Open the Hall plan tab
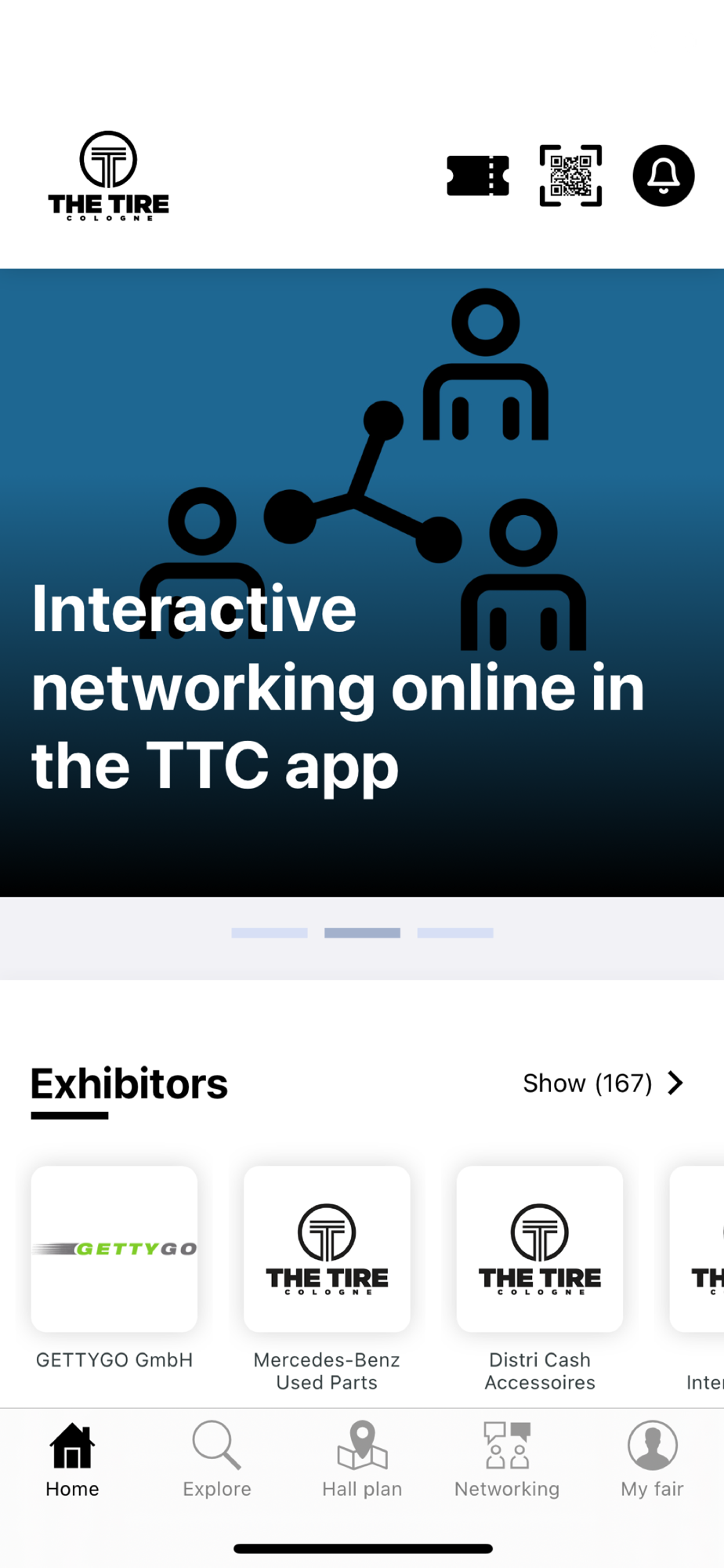Image resolution: width=724 pixels, height=1568 pixels. click(x=362, y=1458)
